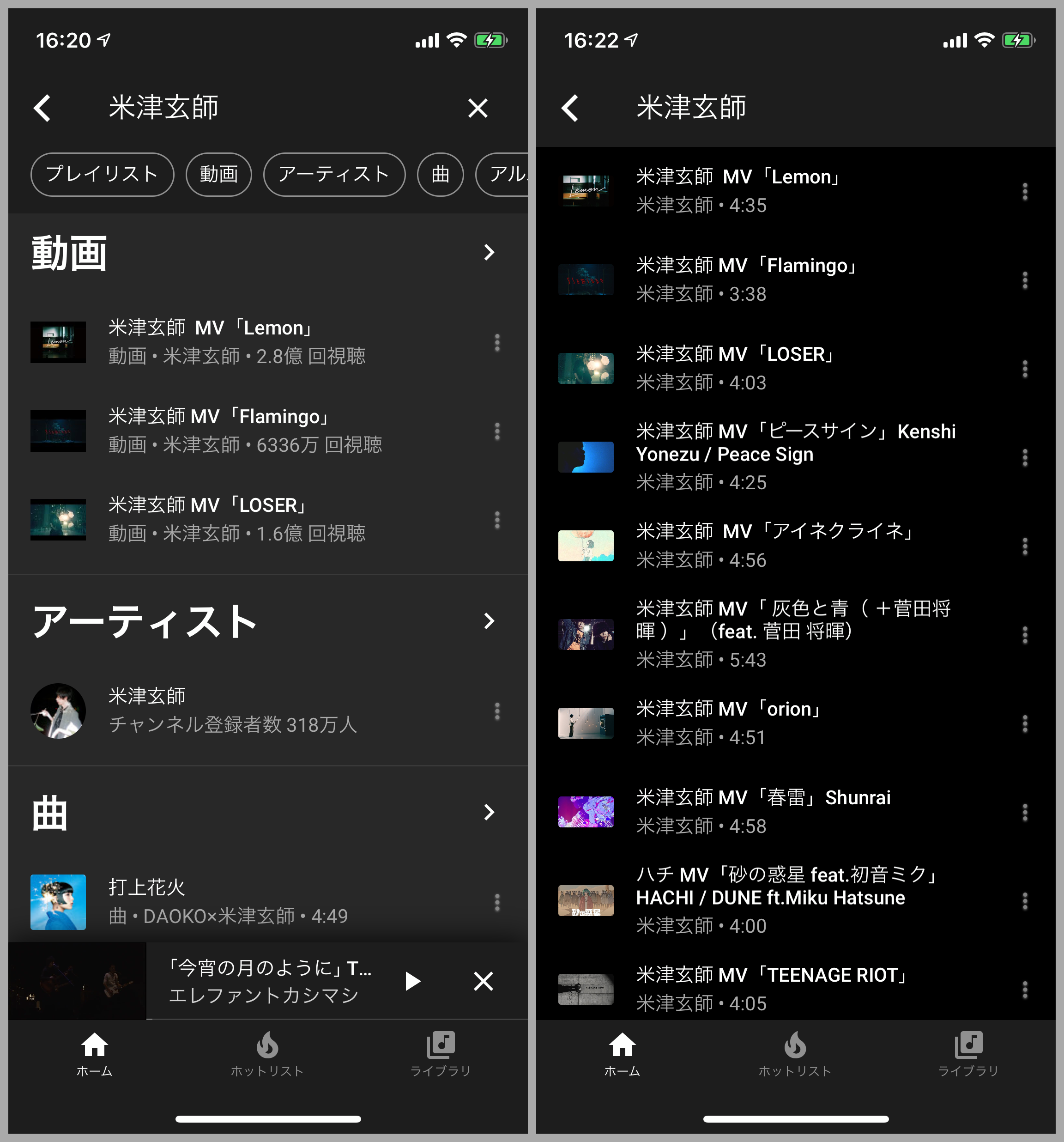The width and height of the screenshot is (1064, 1142).
Task: Clear the search query 米津玄師
Action: (477, 108)
